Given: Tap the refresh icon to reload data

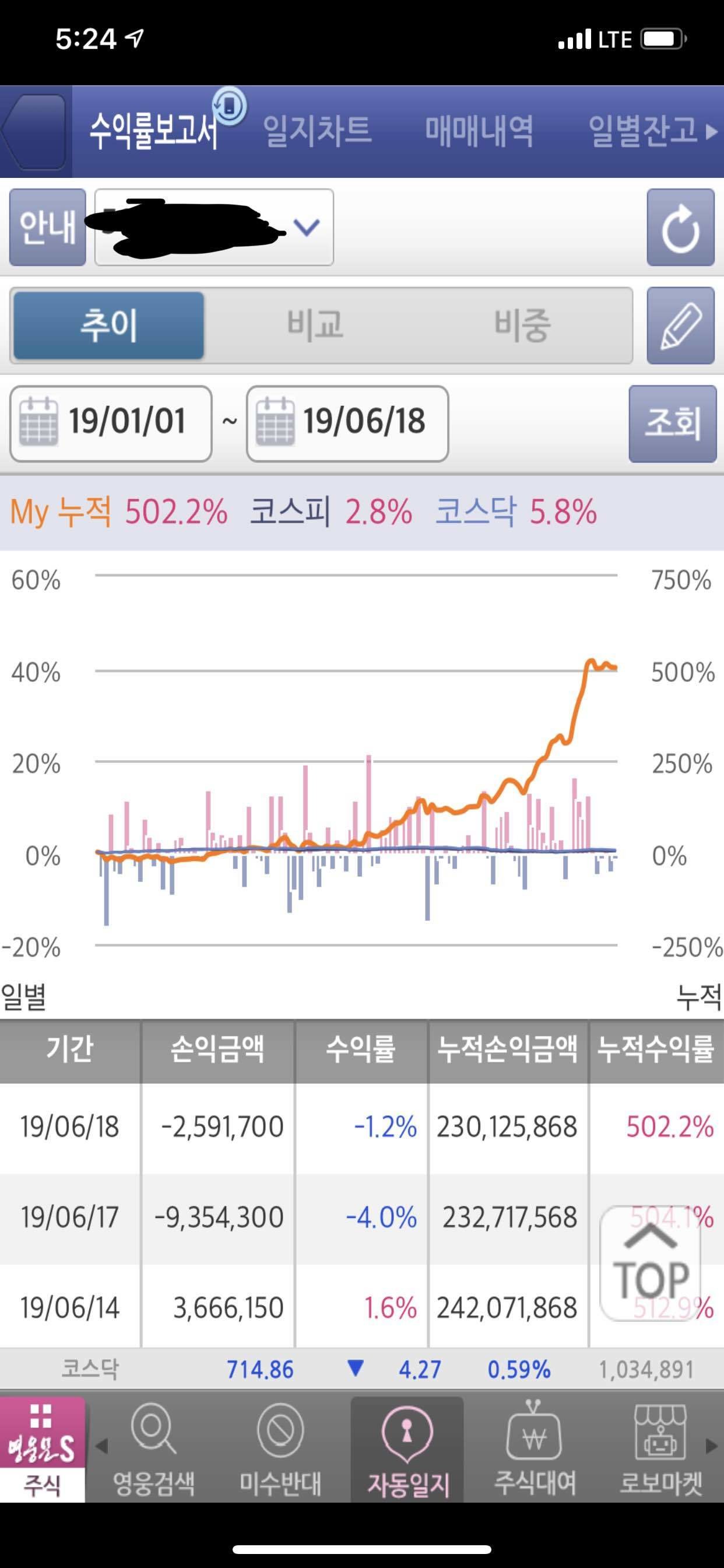Looking at the screenshot, I should [680, 228].
